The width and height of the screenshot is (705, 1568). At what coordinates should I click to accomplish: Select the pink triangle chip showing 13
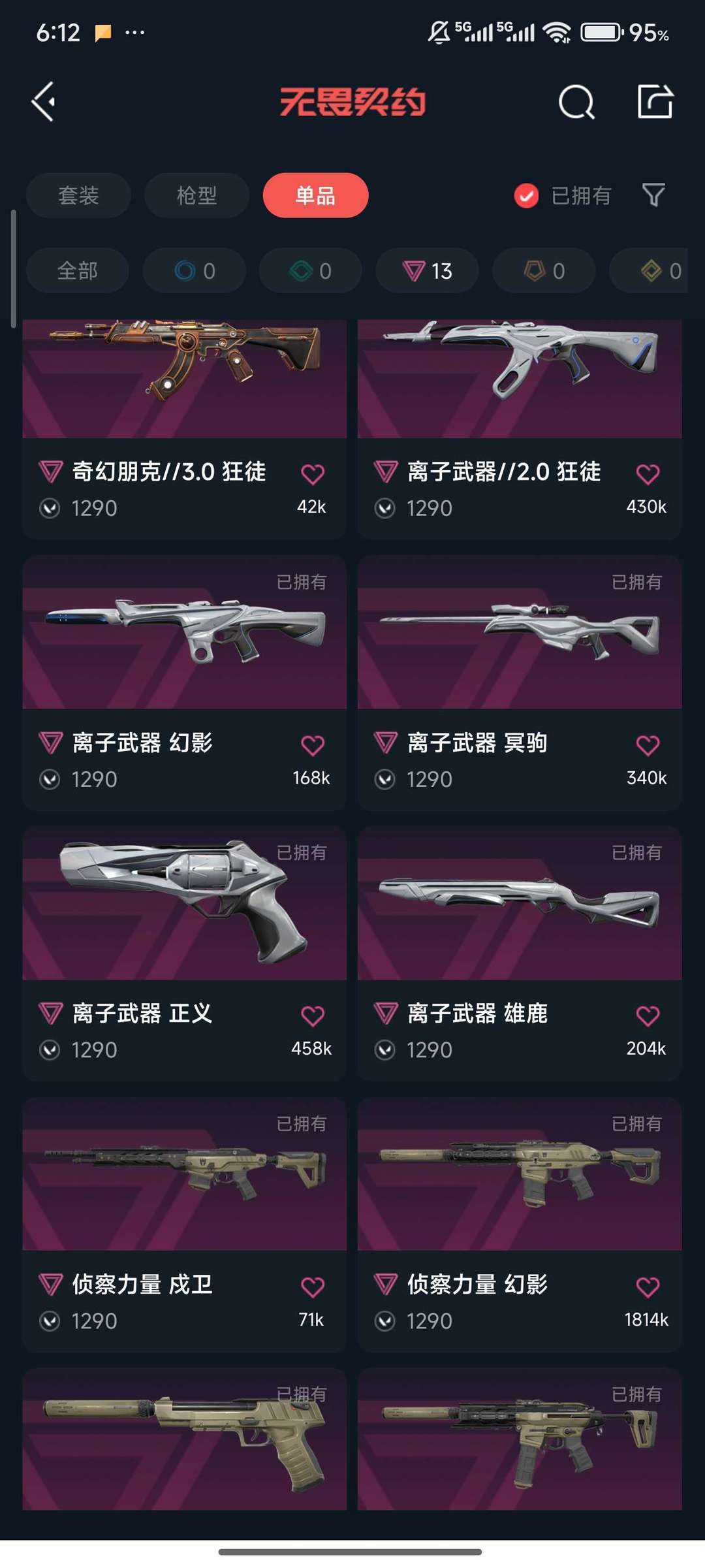[427, 270]
